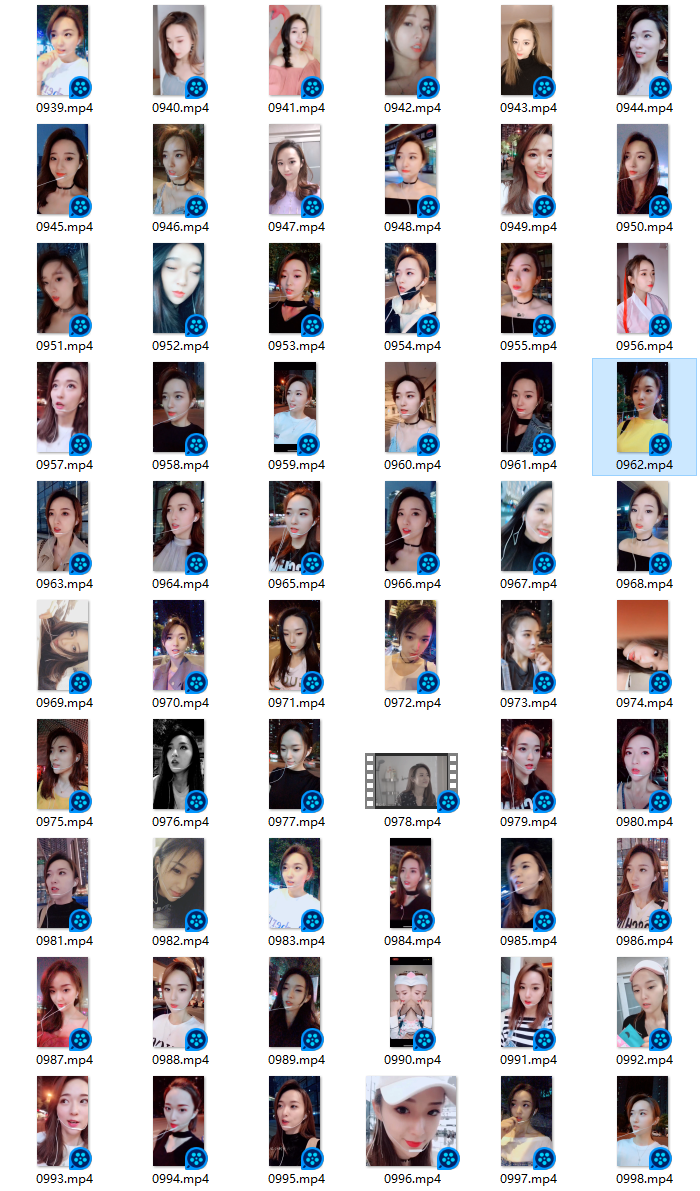Viewport: 700px width, 1191px height.
Task: Select the 0974.mp4 file
Action: click(643, 646)
